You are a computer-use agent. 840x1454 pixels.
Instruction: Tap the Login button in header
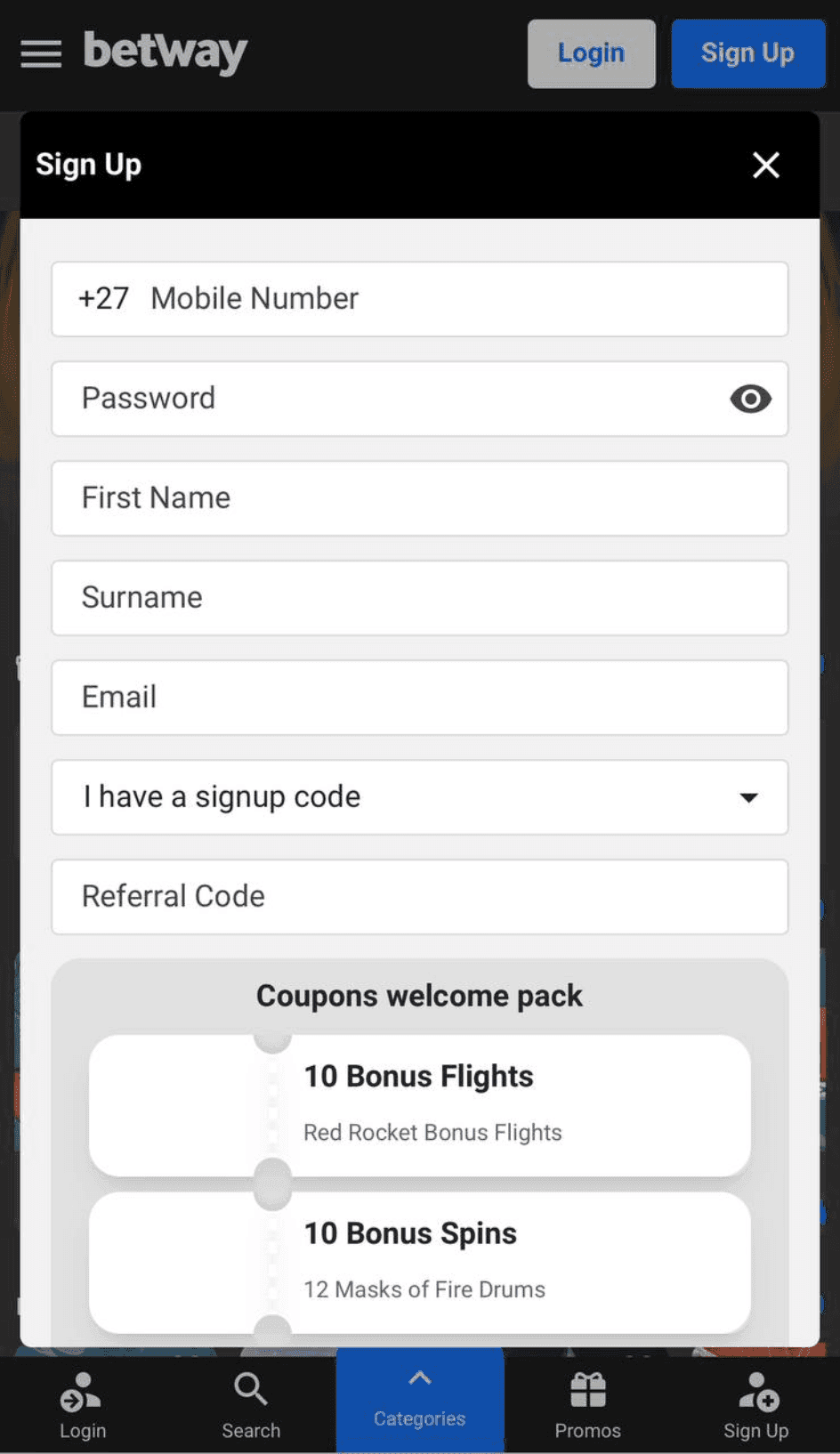click(591, 53)
